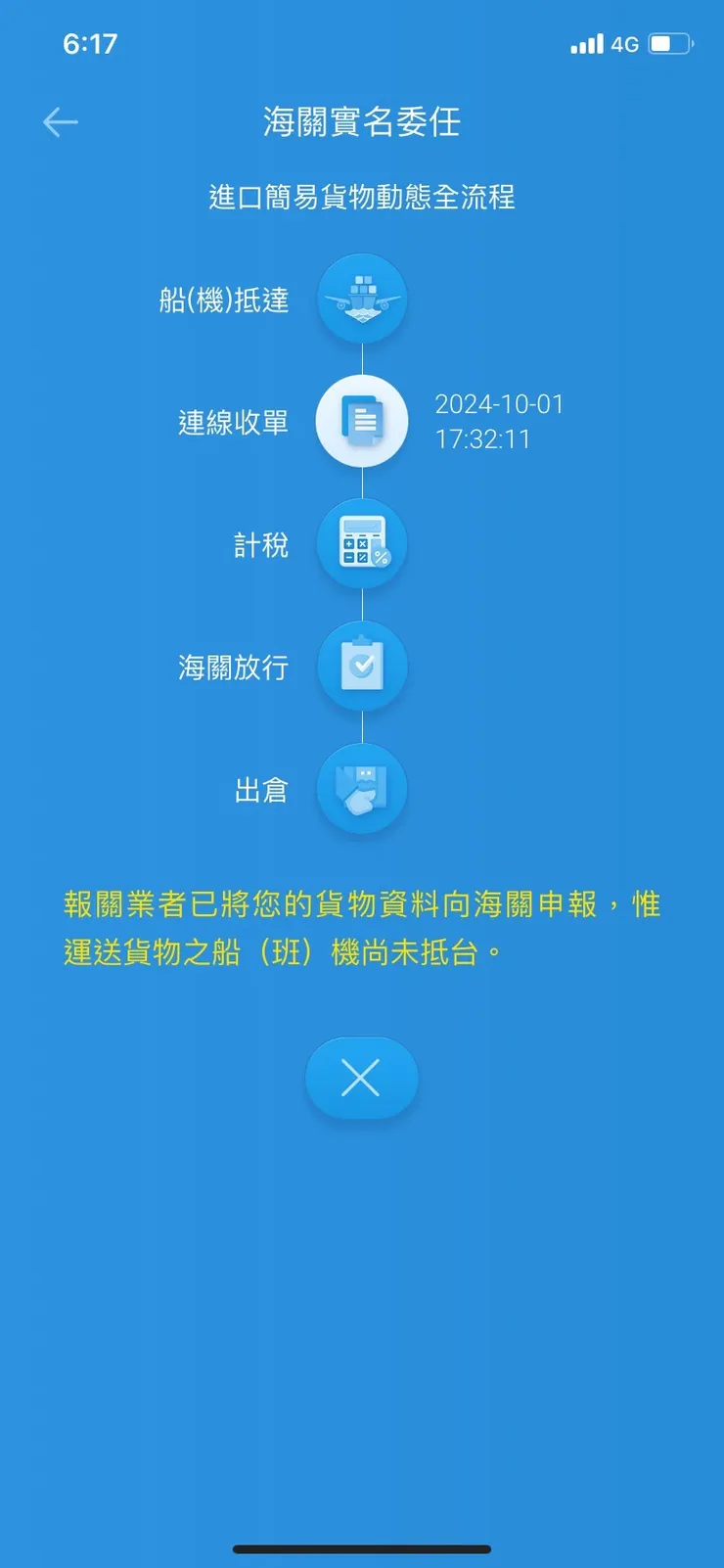This screenshot has height=1568, width=724.
Task: Open the 海關實名委任 title header
Action: [362, 122]
